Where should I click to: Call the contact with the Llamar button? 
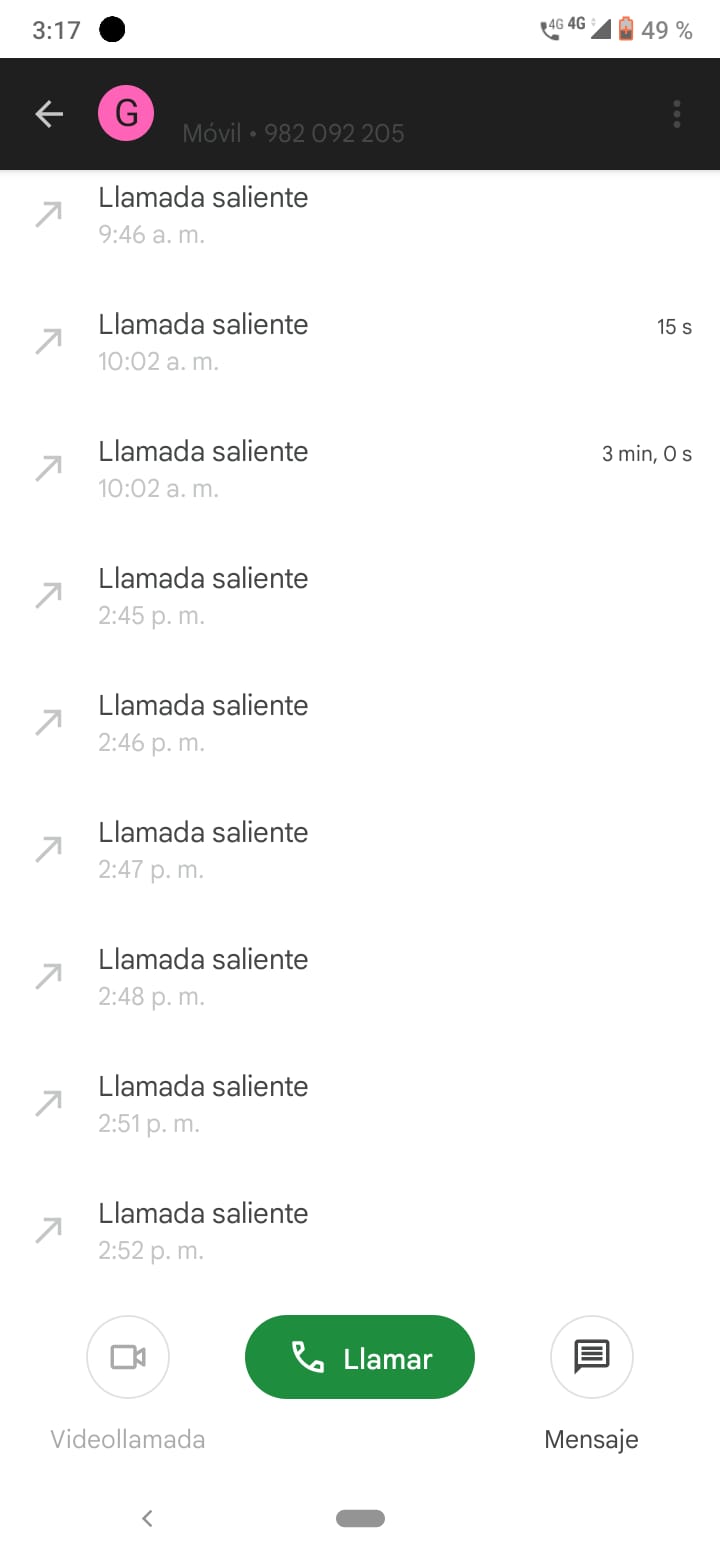[x=360, y=1357]
